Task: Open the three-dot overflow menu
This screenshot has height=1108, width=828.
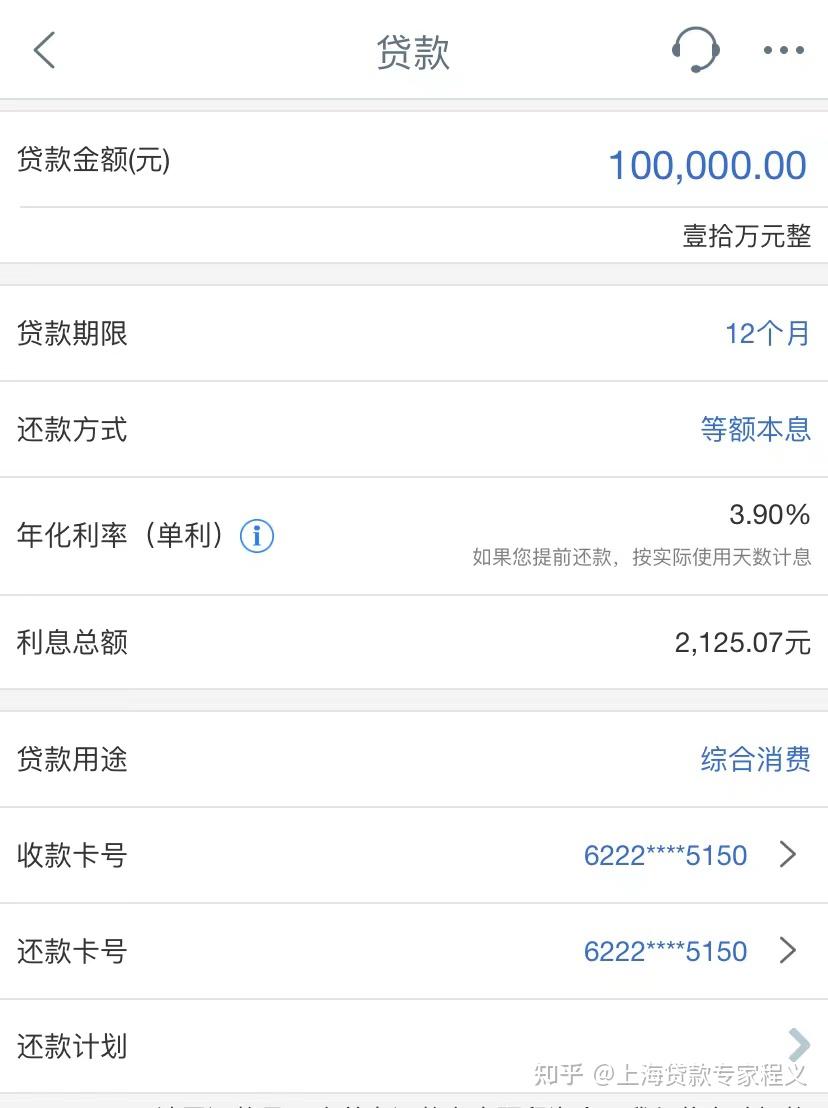Action: tap(783, 50)
